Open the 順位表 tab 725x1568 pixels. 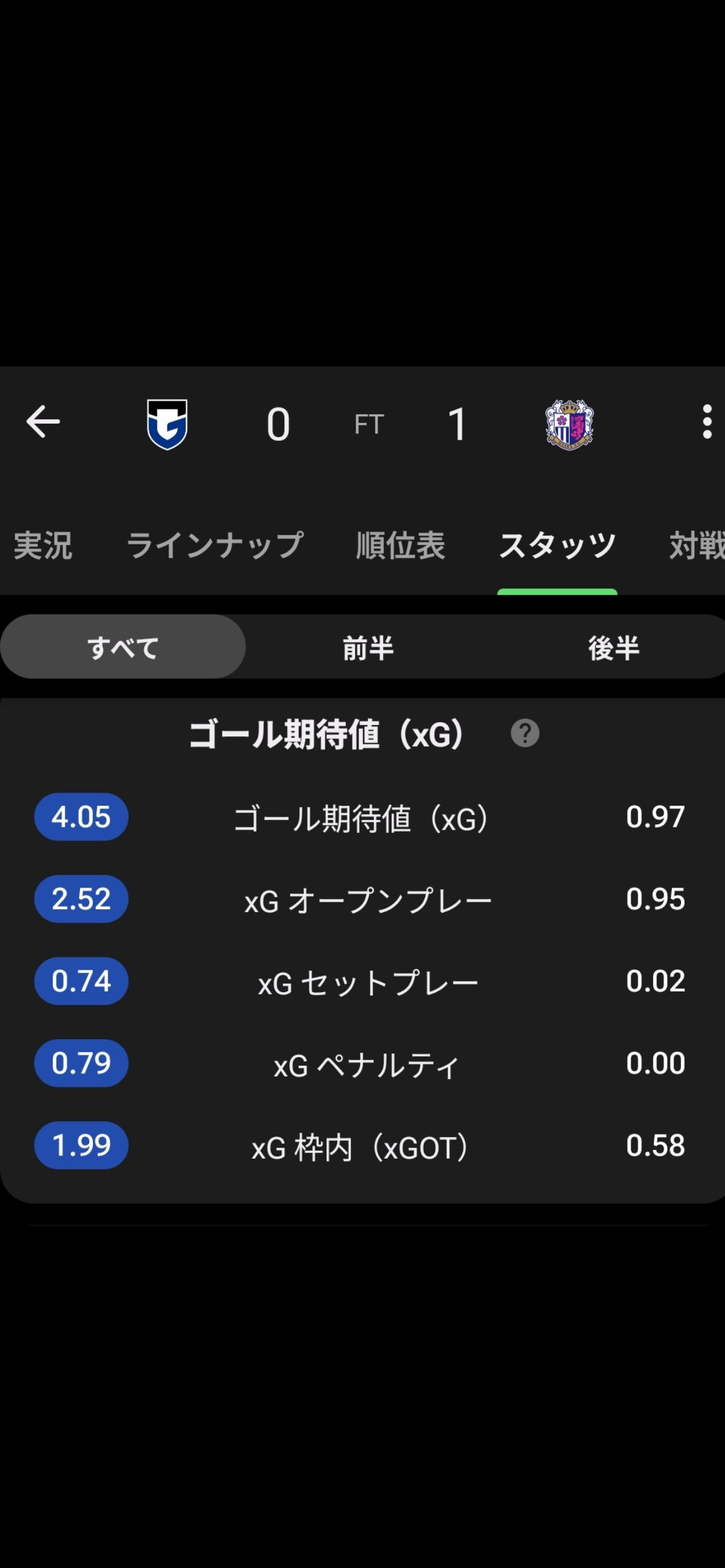400,546
